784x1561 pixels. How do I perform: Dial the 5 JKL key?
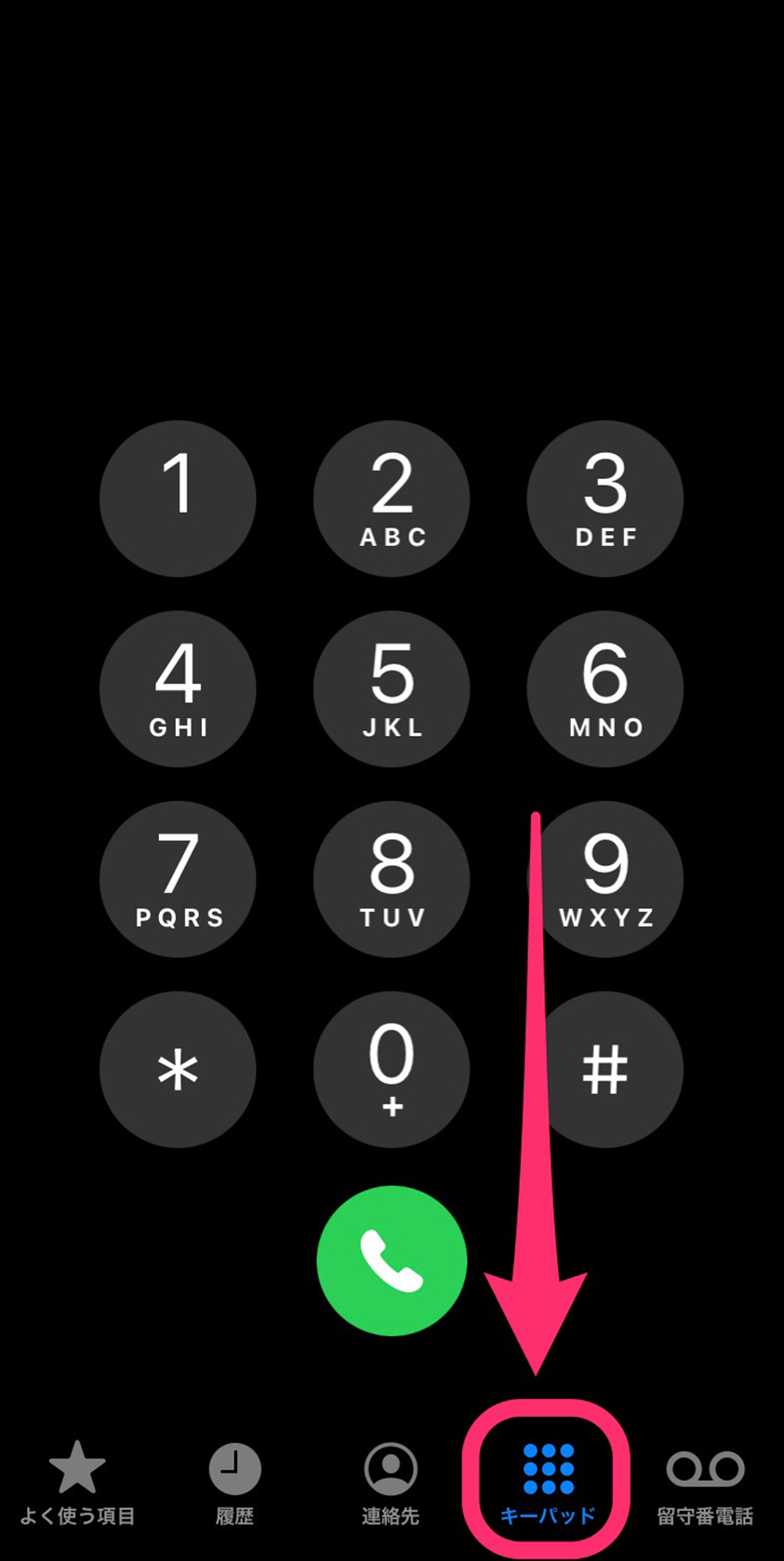[x=392, y=688]
